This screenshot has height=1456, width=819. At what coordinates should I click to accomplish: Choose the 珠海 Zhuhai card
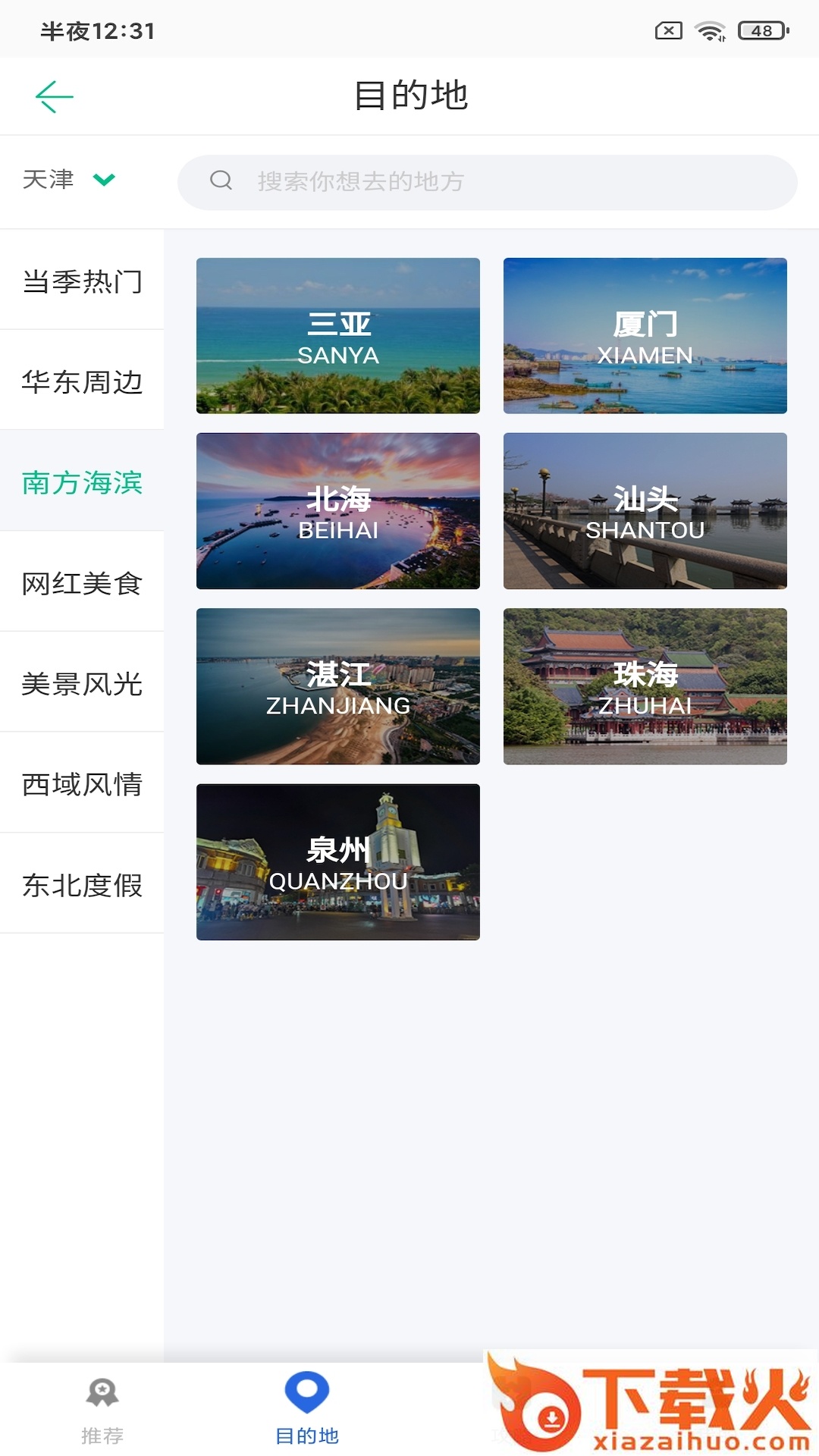click(645, 686)
